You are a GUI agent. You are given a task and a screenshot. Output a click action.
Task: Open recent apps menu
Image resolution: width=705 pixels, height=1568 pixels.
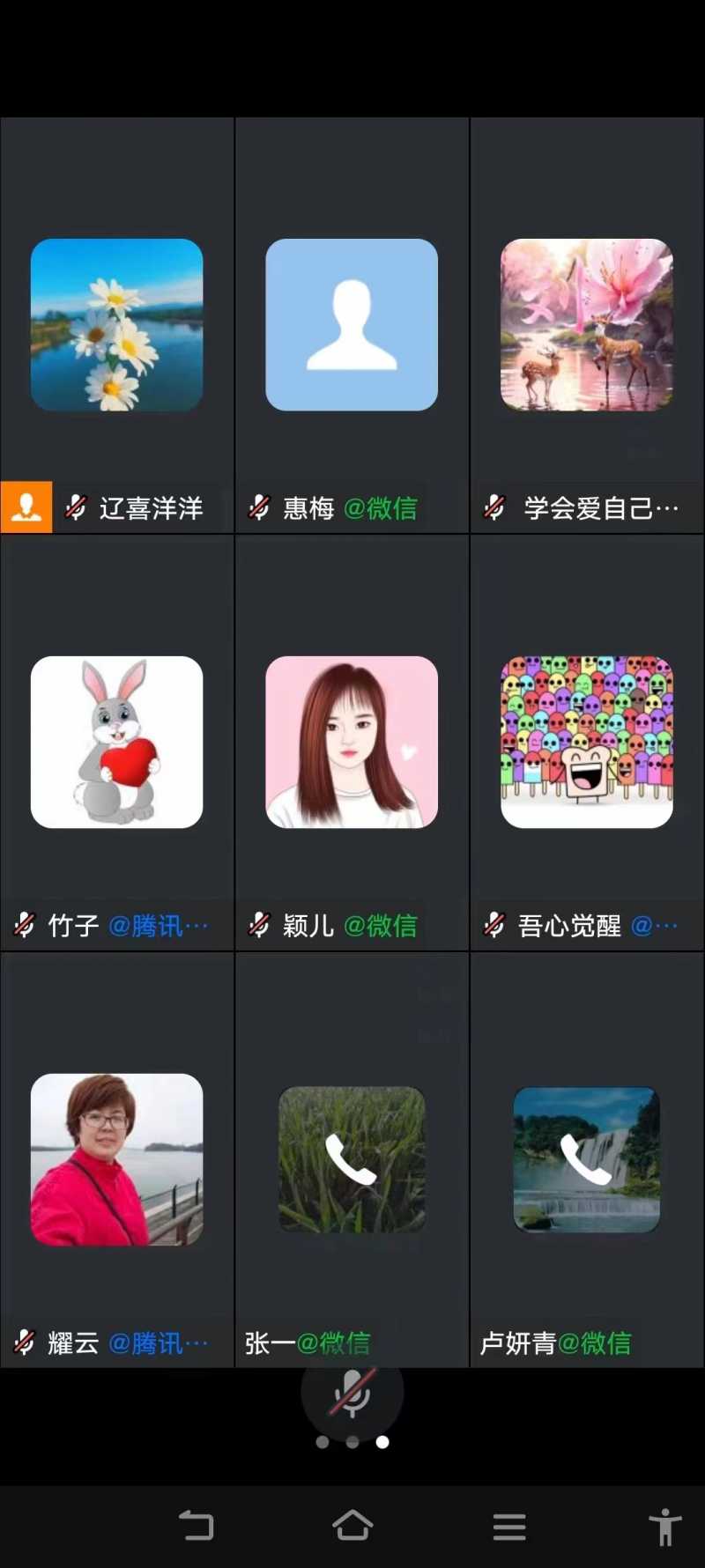[509, 1525]
